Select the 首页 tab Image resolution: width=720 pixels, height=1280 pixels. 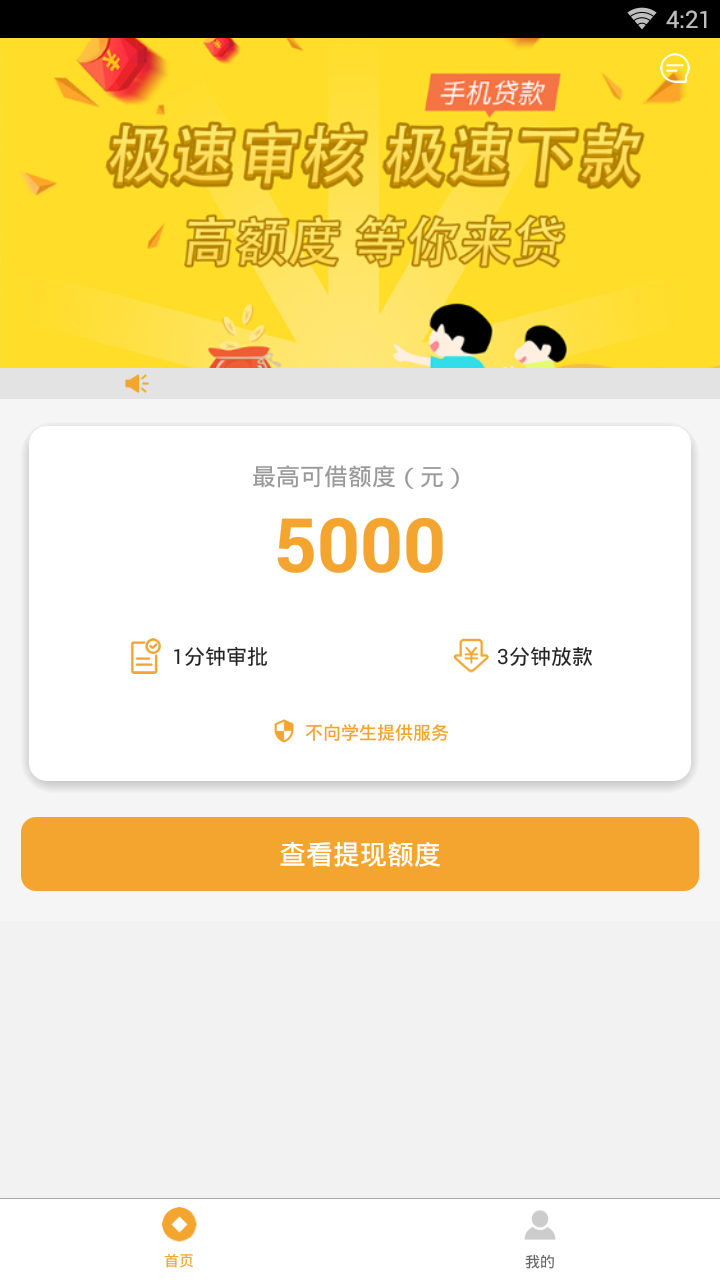[179, 1239]
